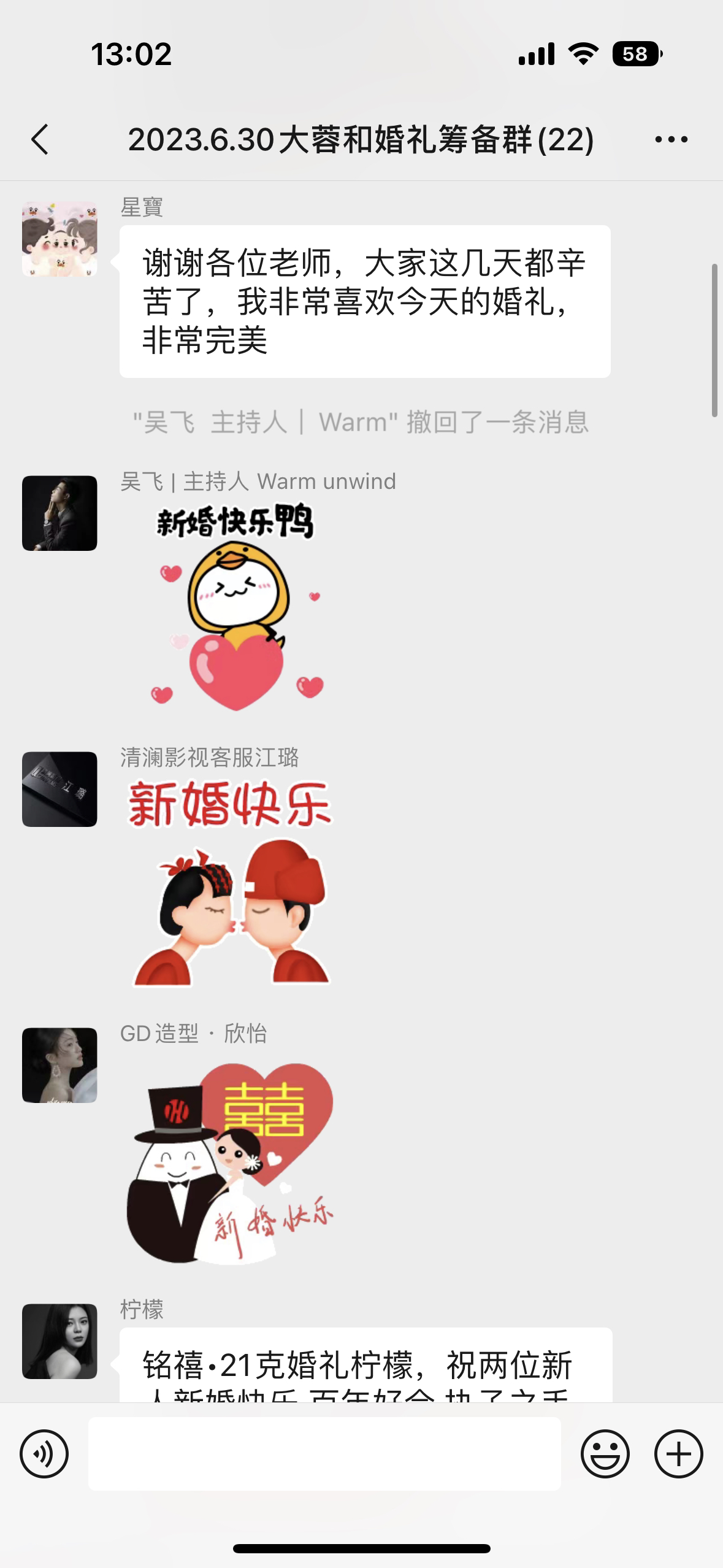Open the plus attachments menu

click(x=679, y=1454)
